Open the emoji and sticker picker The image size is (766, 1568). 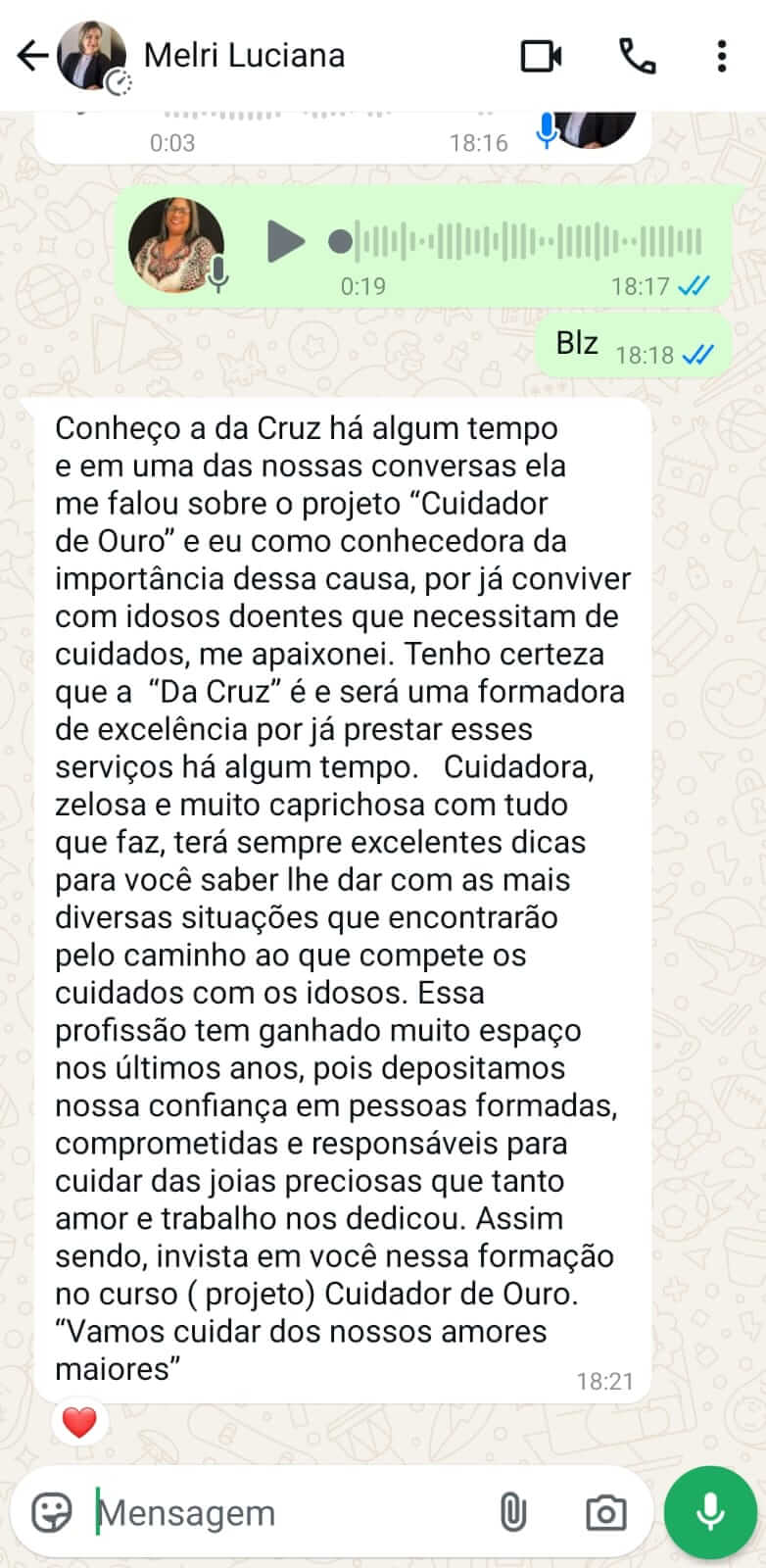(52, 1512)
